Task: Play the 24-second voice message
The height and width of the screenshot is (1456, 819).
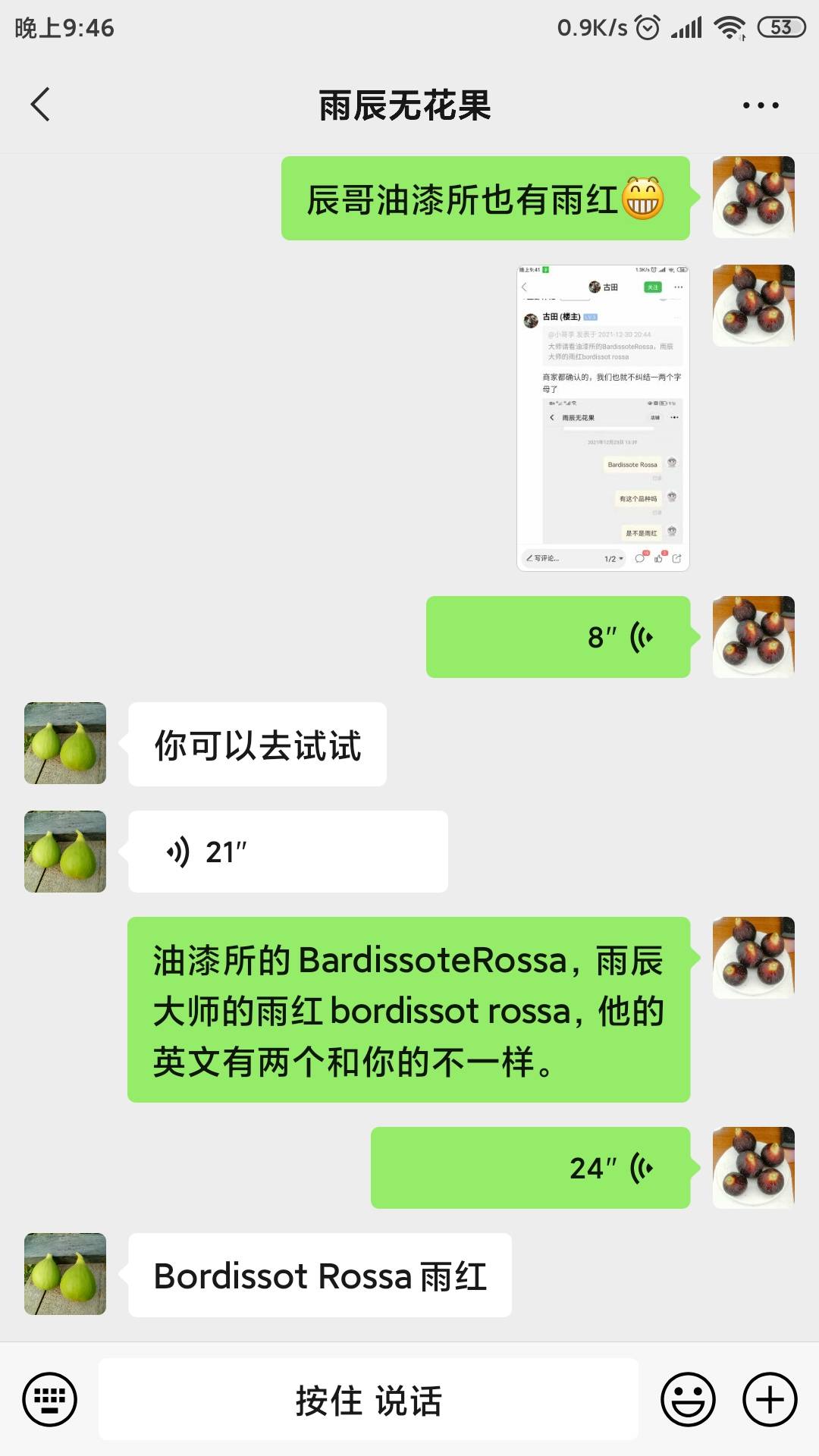Action: pos(531,1168)
